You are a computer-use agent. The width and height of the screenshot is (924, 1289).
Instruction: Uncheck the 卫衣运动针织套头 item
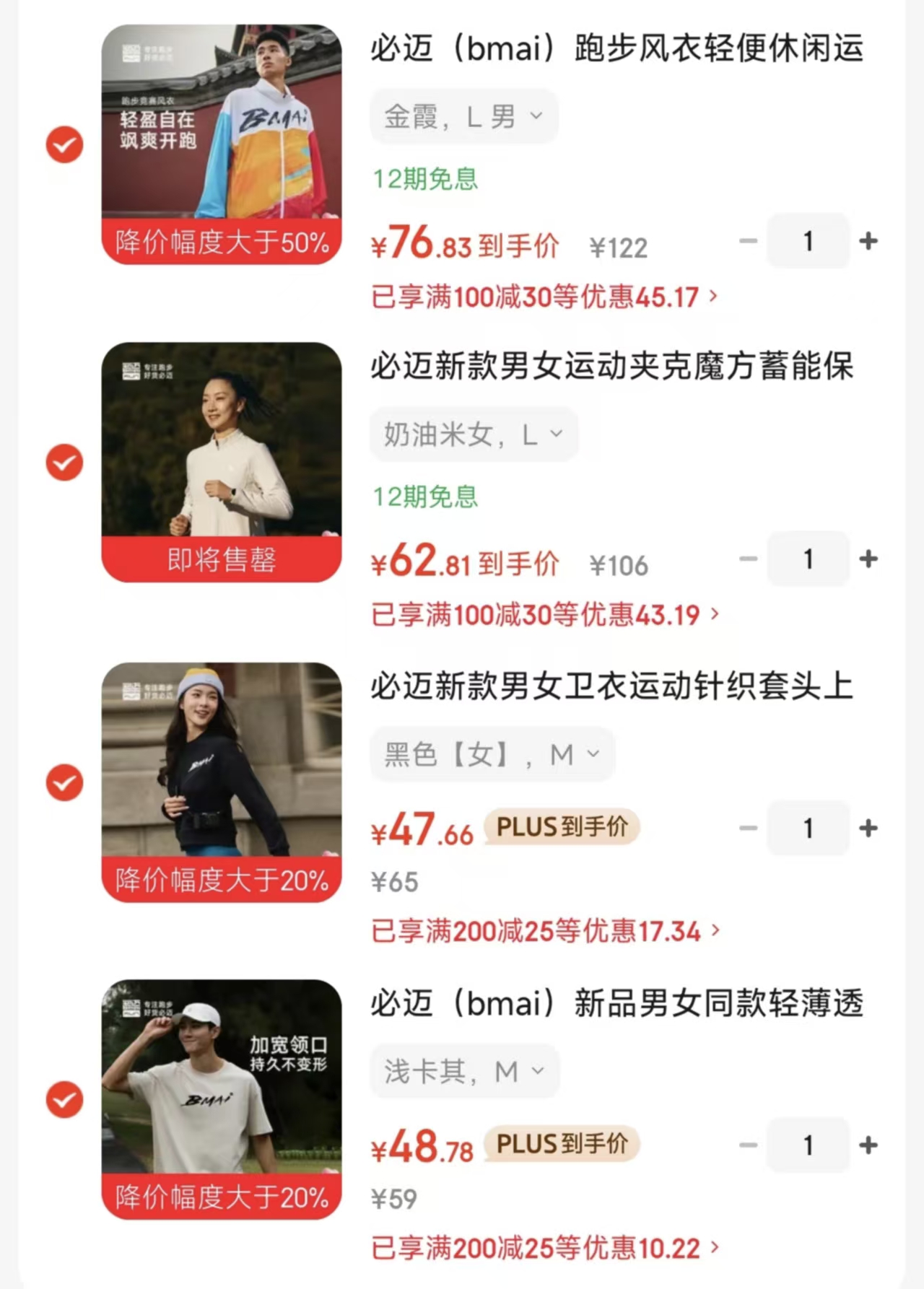click(65, 782)
